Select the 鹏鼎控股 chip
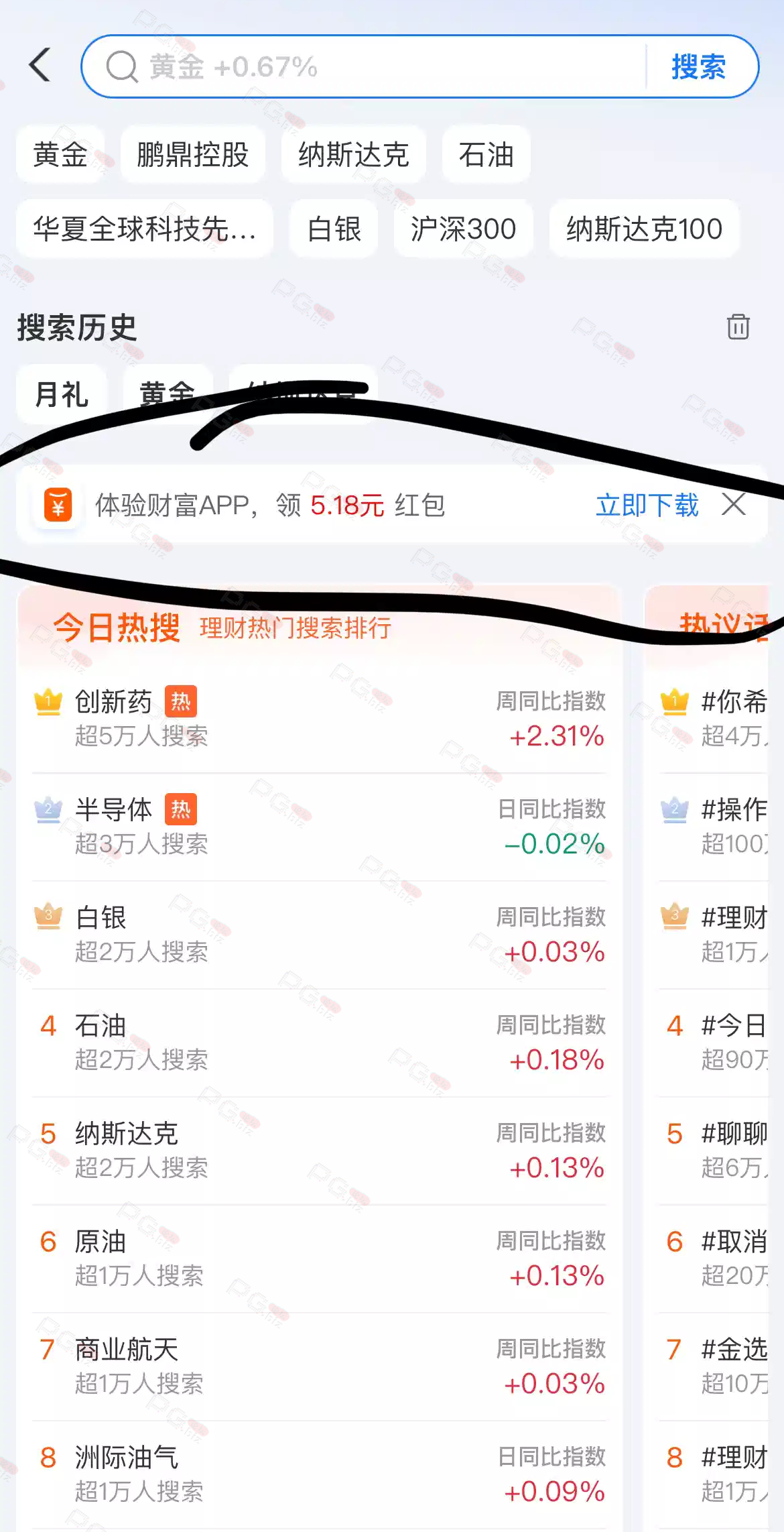This screenshot has height=1532, width=784. pyautogui.click(x=192, y=155)
